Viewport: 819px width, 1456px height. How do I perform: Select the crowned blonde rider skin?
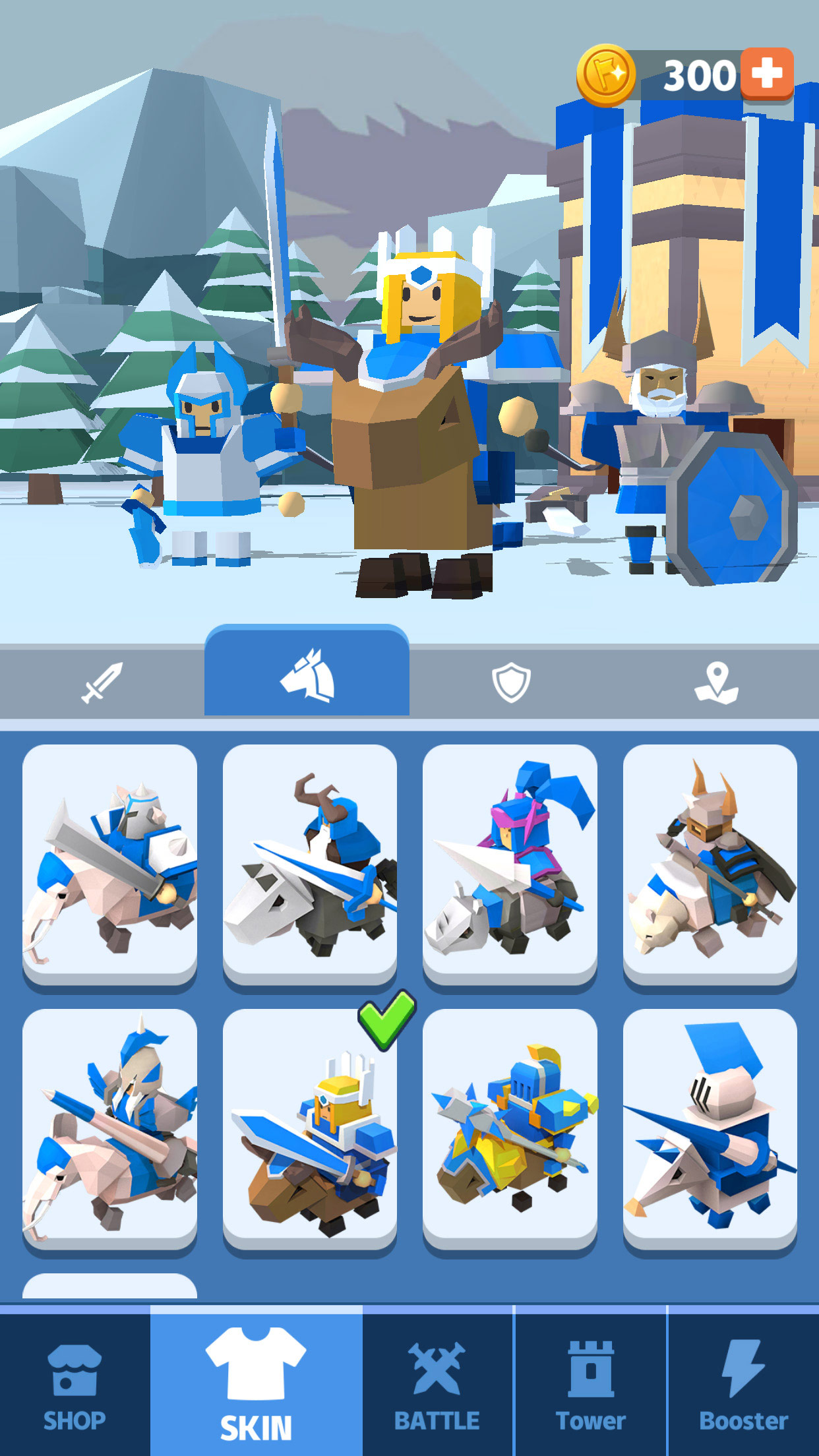coord(310,1128)
